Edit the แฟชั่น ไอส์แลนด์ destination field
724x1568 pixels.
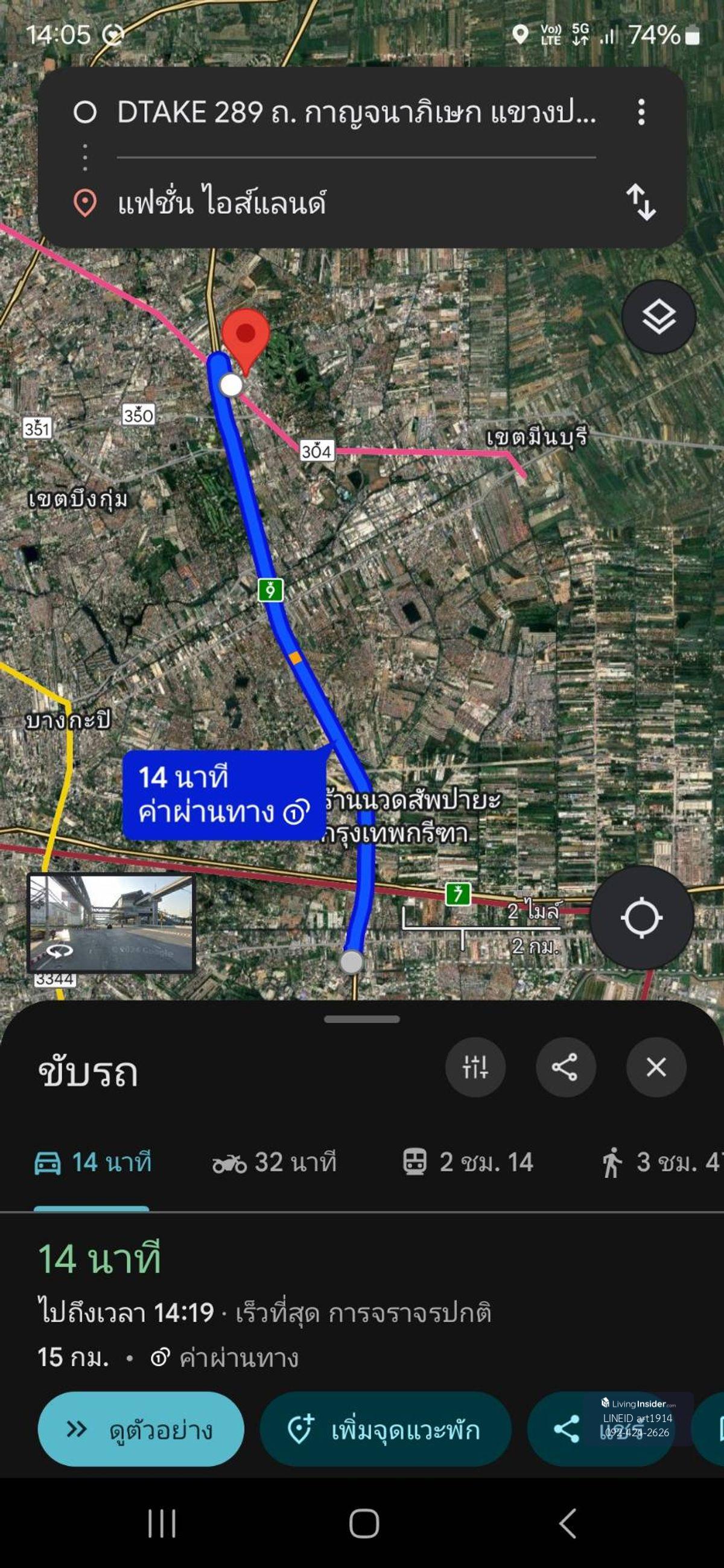click(355, 202)
